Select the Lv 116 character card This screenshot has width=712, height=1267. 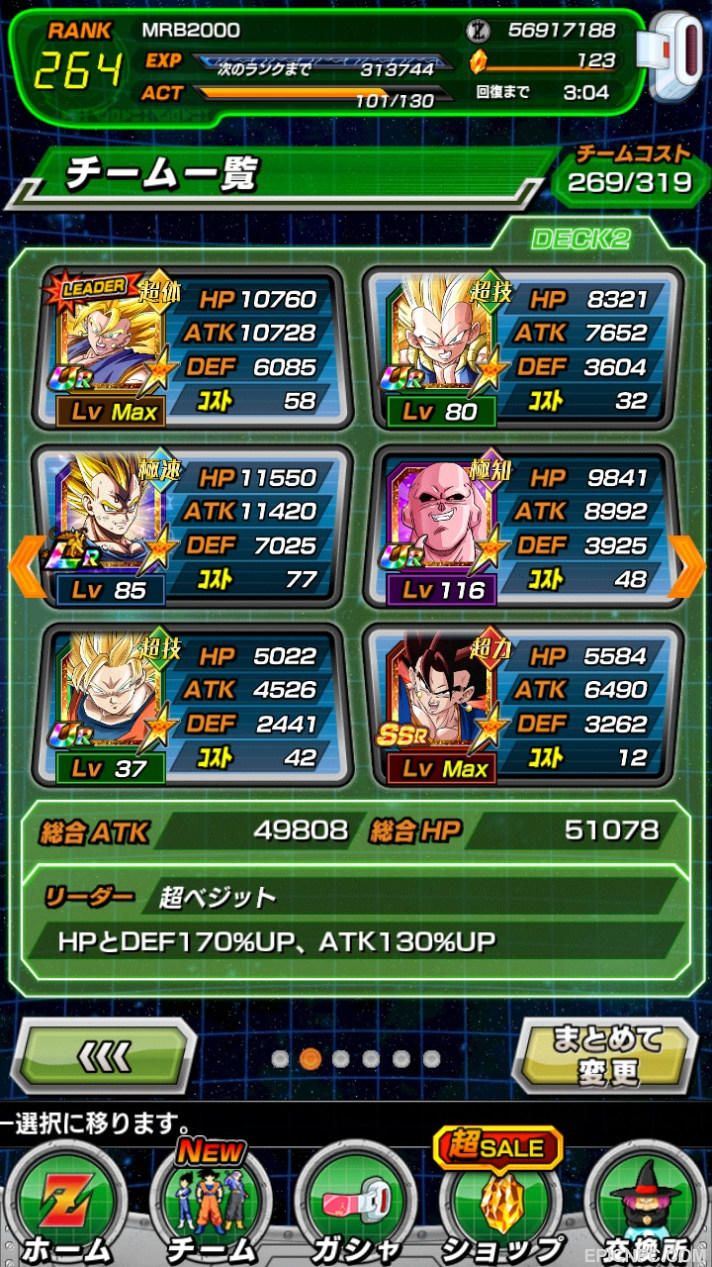click(523, 526)
